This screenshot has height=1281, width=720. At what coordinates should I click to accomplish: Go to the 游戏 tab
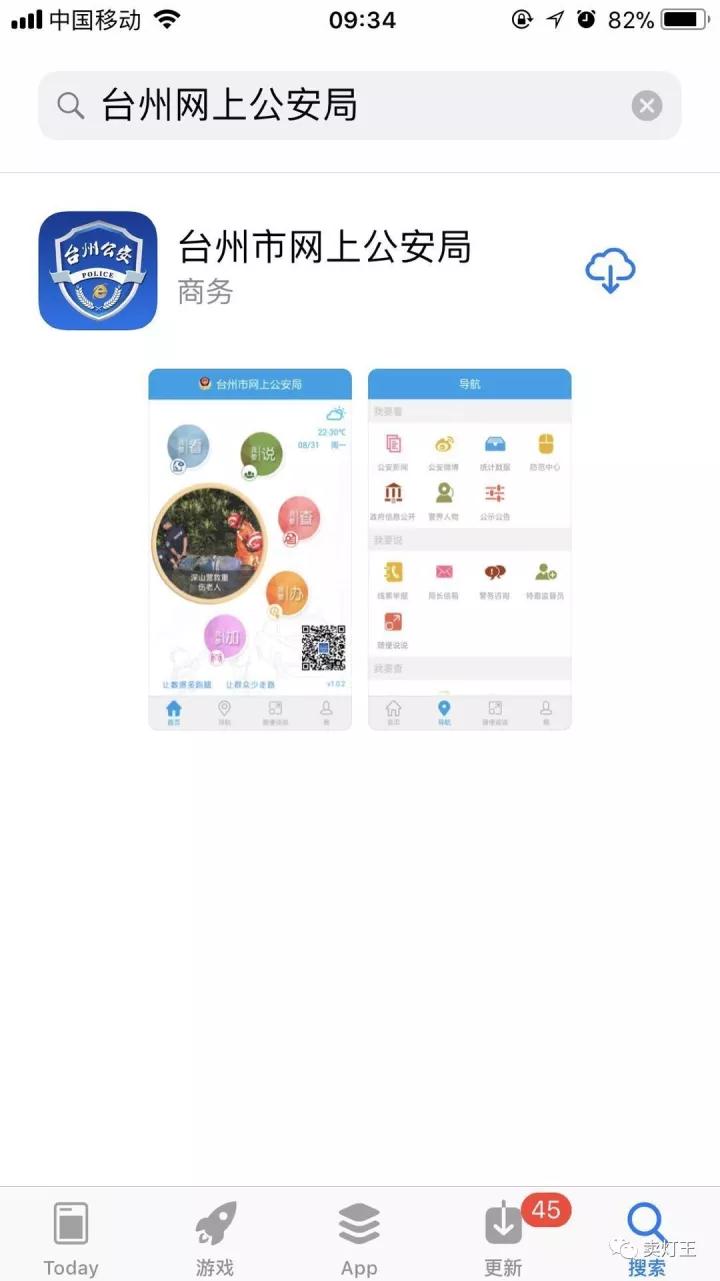pyautogui.click(x=215, y=1236)
